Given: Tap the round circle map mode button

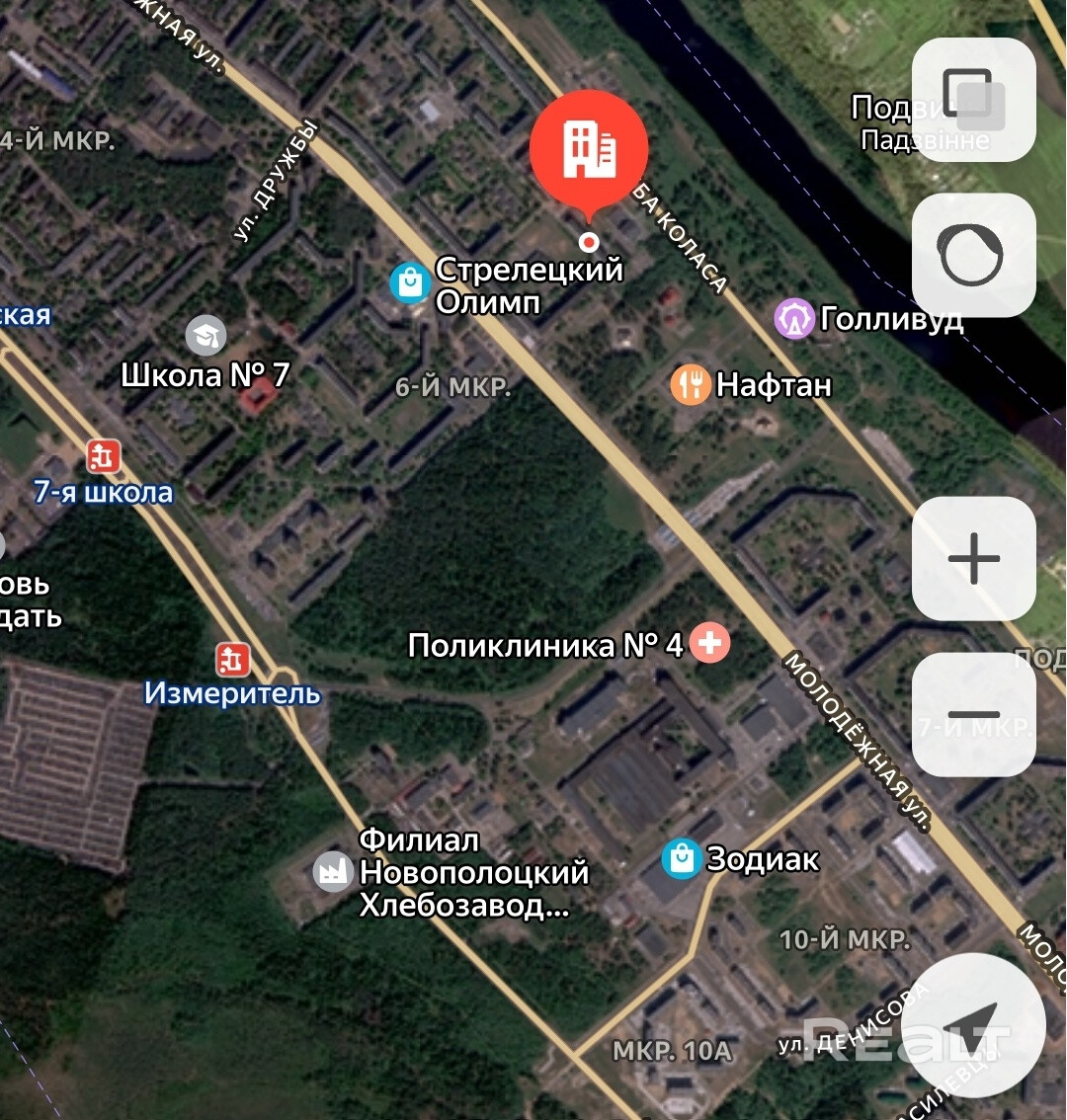Looking at the screenshot, I should [x=973, y=255].
